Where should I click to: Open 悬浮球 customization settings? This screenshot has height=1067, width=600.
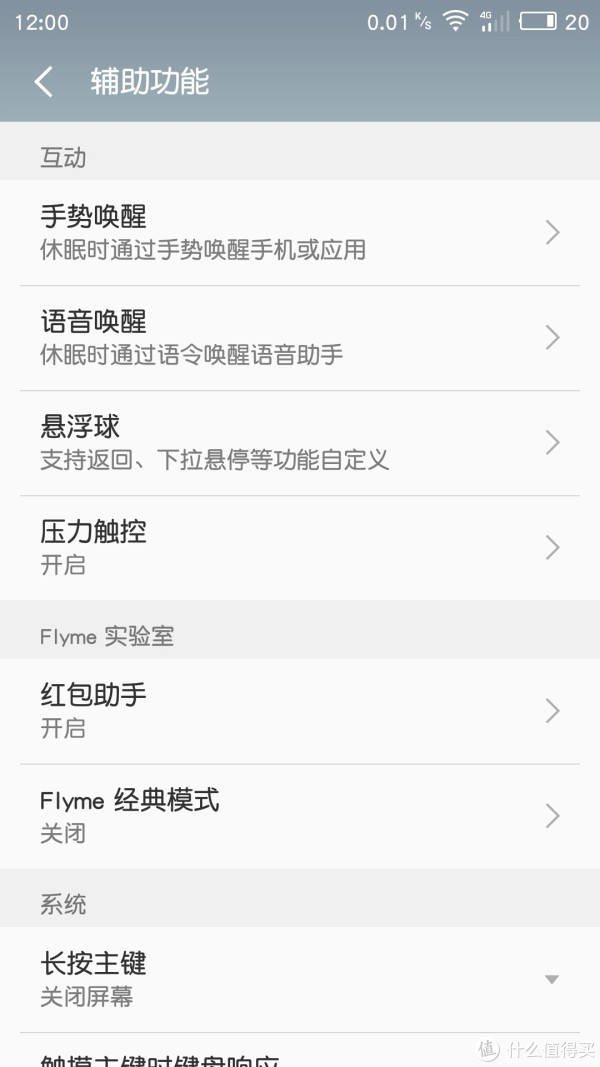(x=299, y=442)
